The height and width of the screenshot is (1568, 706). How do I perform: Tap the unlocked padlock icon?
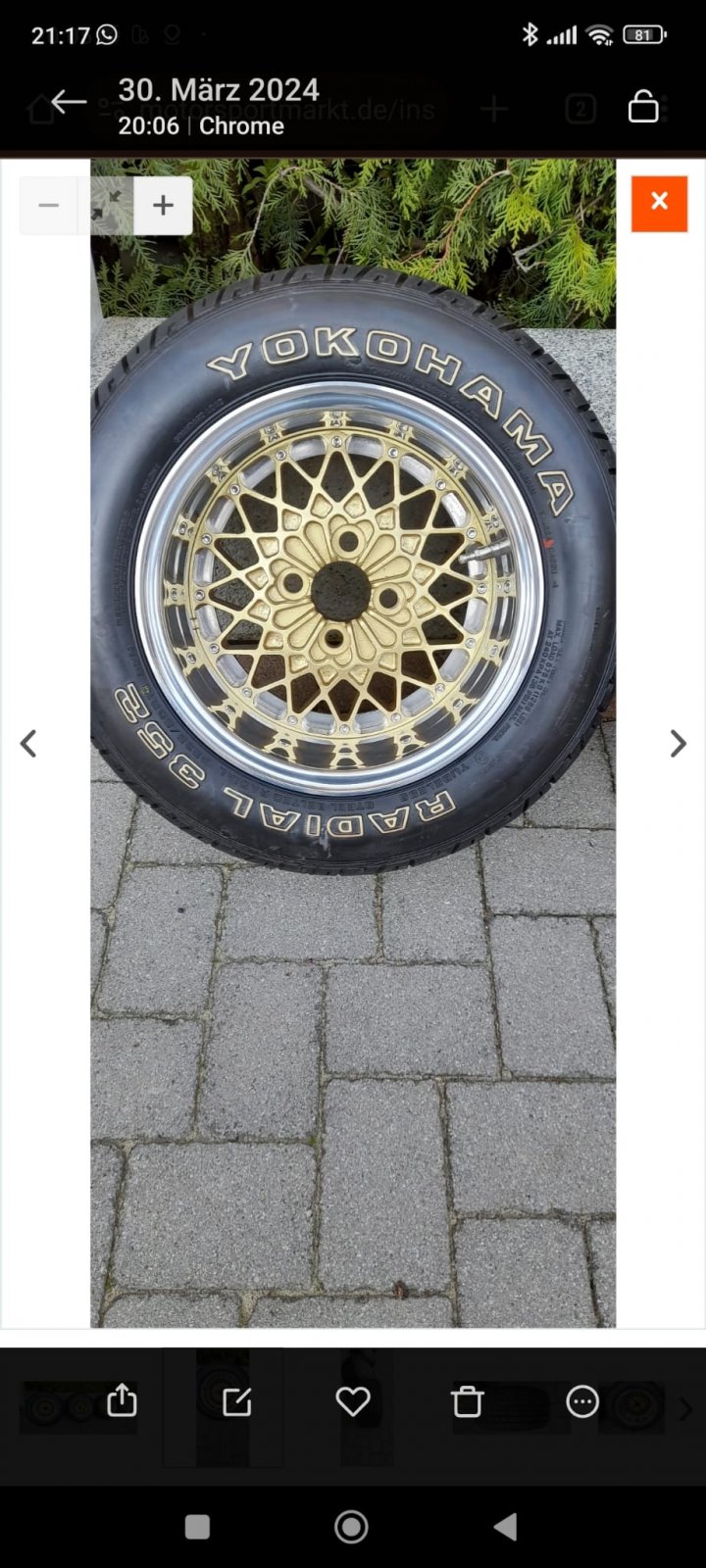coord(643,106)
